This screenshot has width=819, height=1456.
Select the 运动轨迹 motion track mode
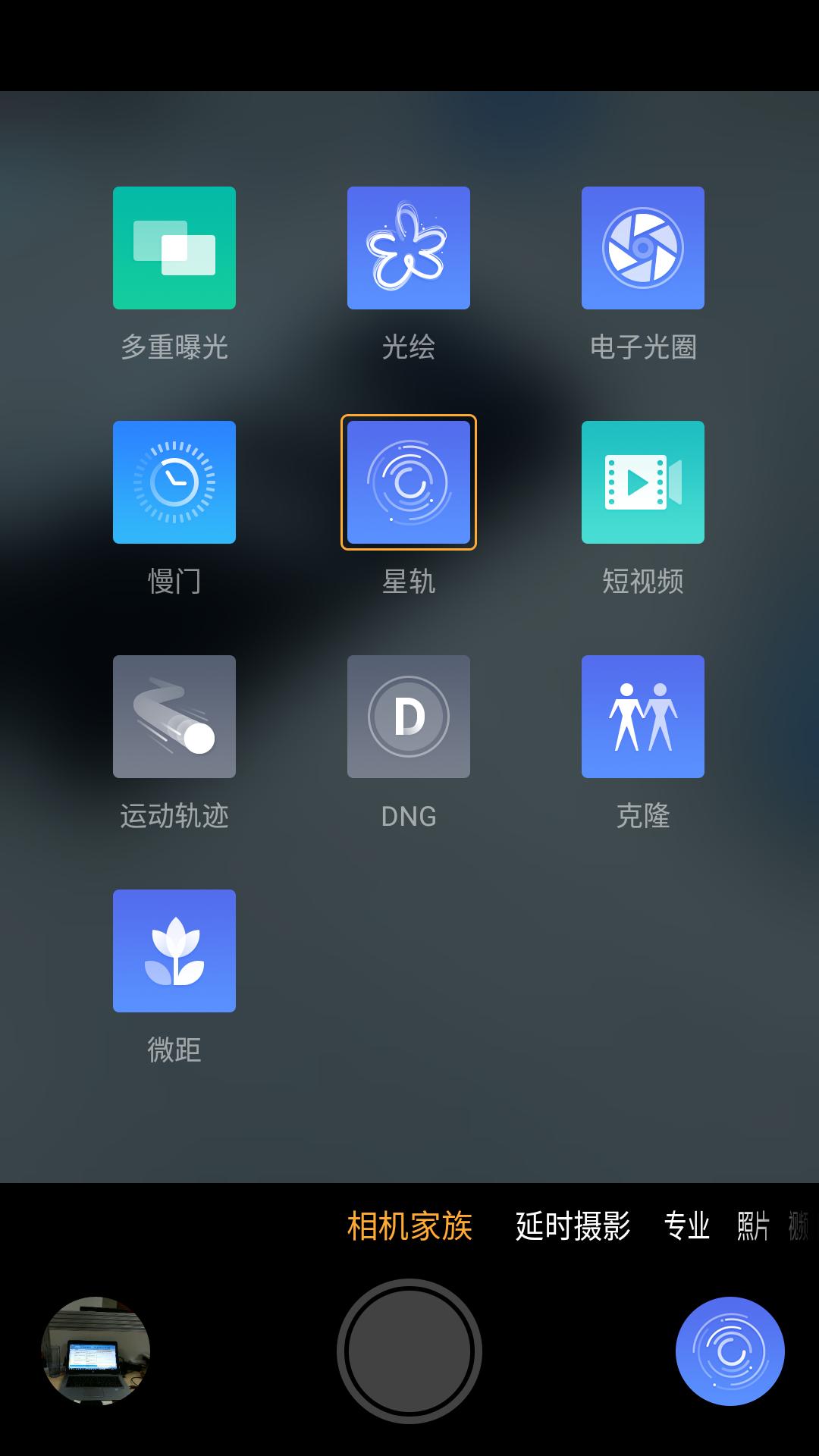pos(174,716)
